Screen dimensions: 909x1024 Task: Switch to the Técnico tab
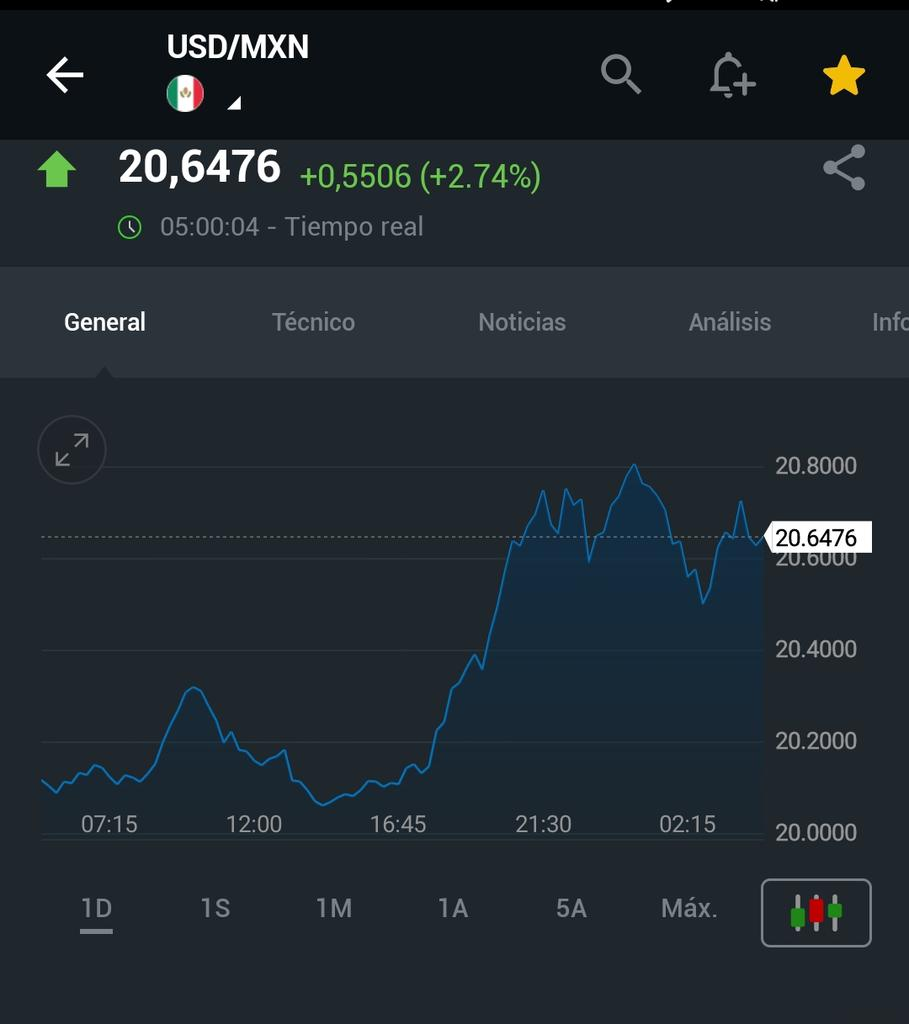[x=313, y=322]
